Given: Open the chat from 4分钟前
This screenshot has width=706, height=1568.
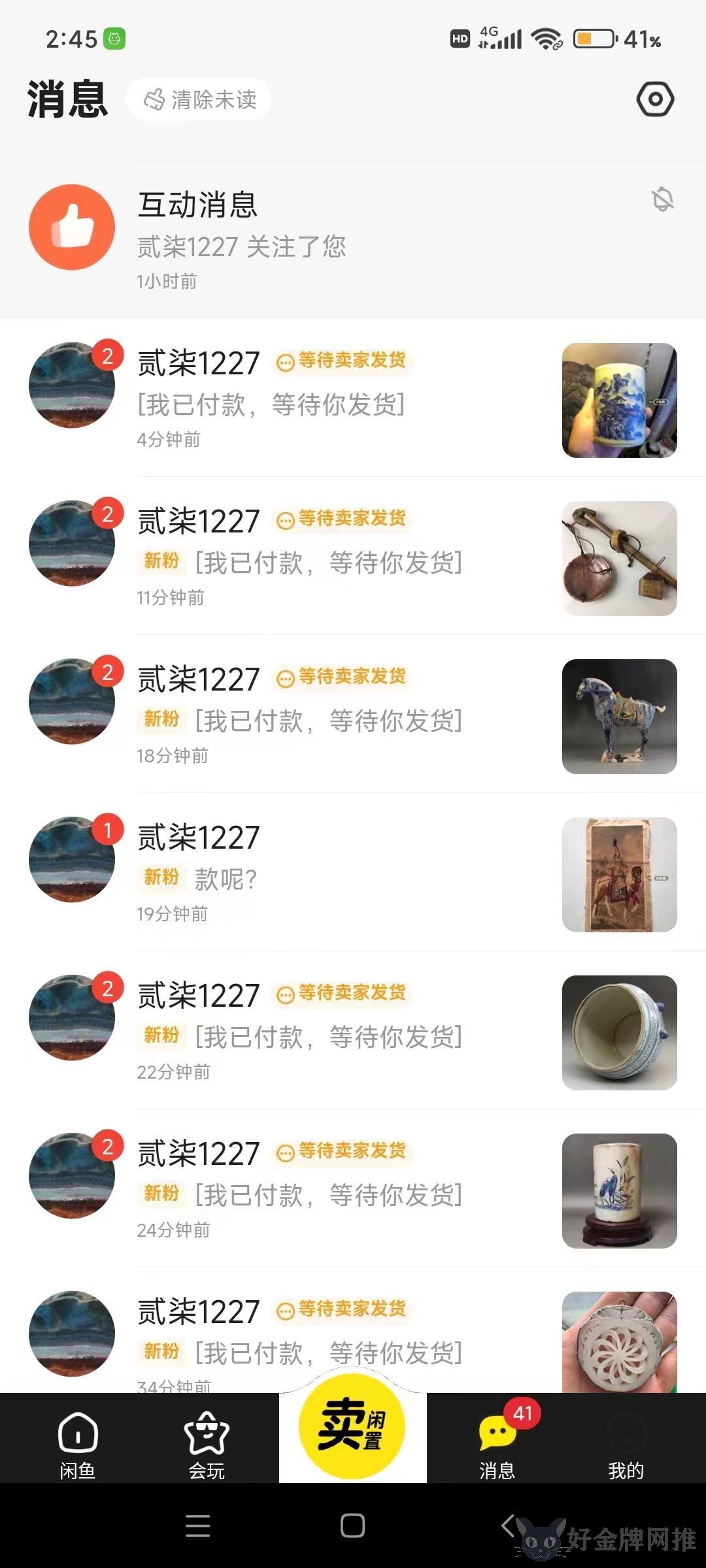Looking at the screenshot, I should tap(353, 399).
